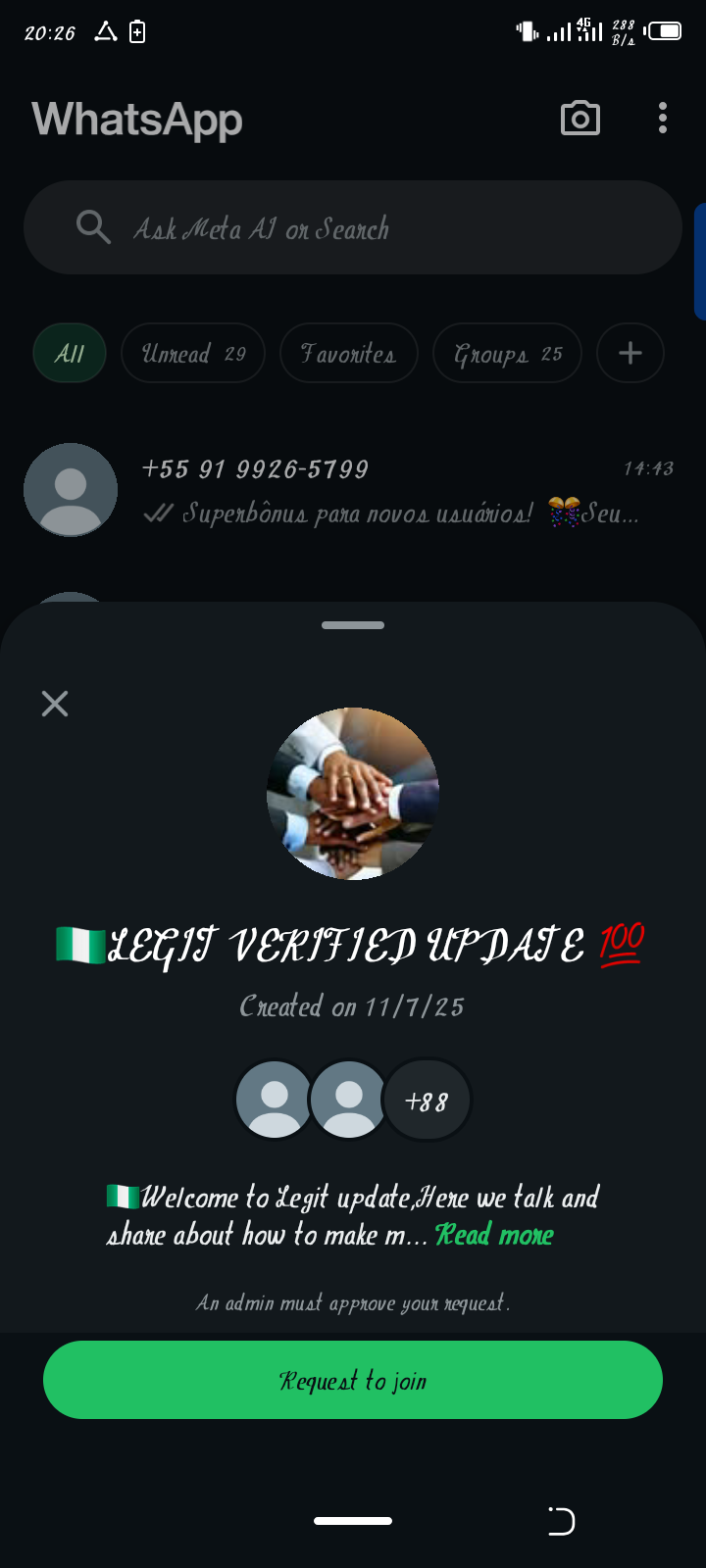Screen dimensions: 706x1568
Task: Open the overflow menu
Action: click(x=663, y=119)
